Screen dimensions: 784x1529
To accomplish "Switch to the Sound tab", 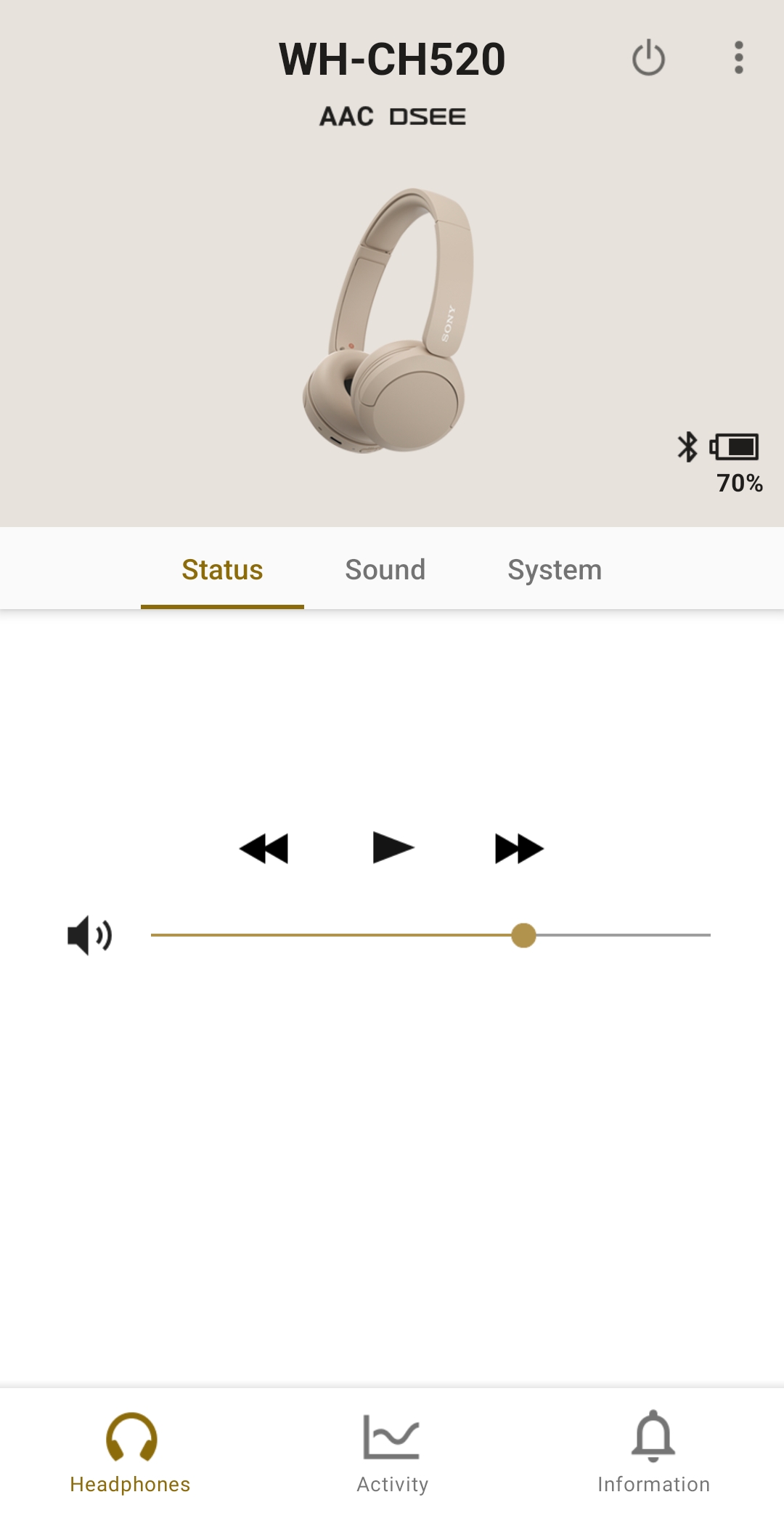I will tap(385, 570).
